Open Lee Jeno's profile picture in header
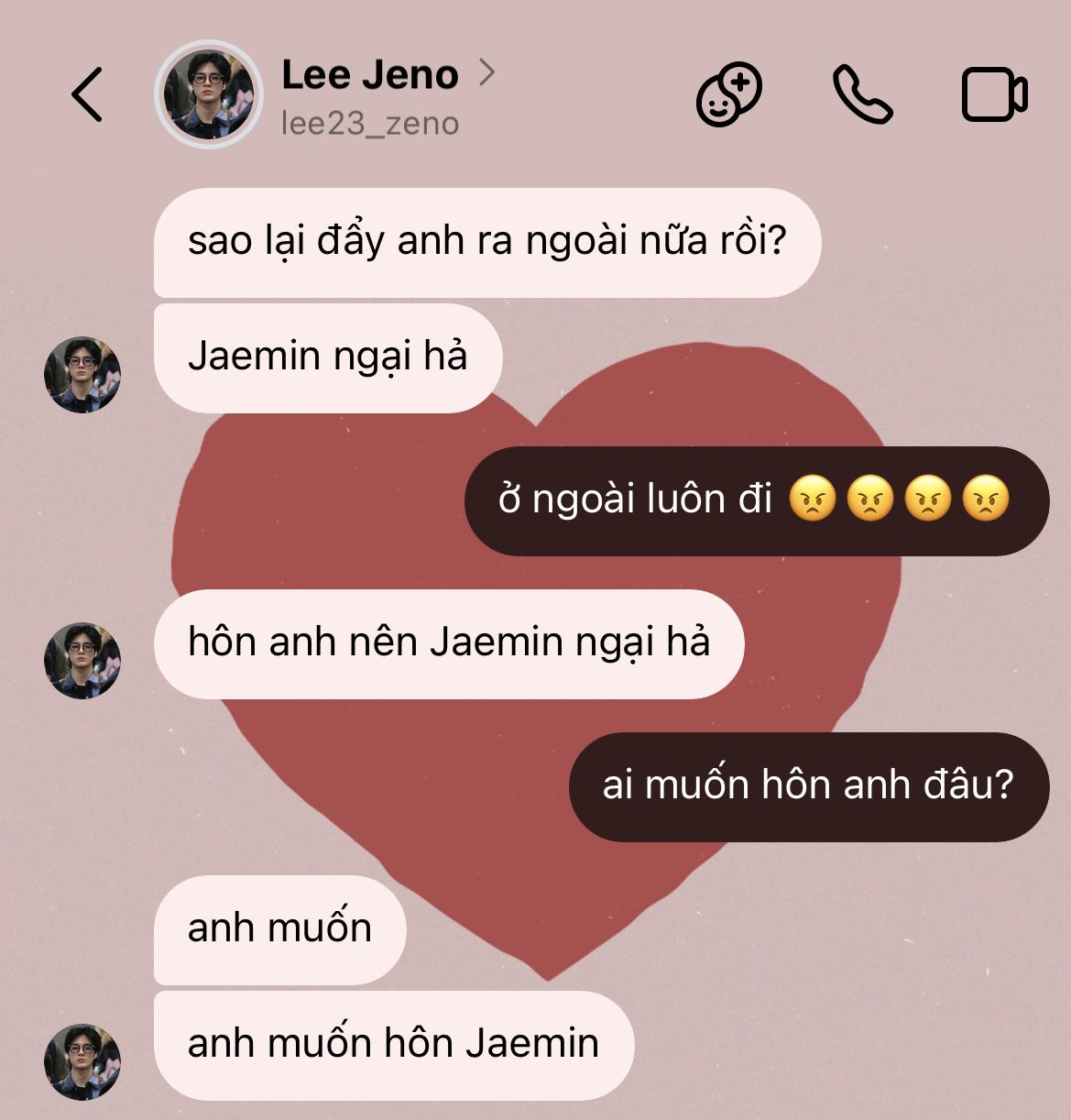This screenshot has width=1071, height=1120. tap(210, 94)
